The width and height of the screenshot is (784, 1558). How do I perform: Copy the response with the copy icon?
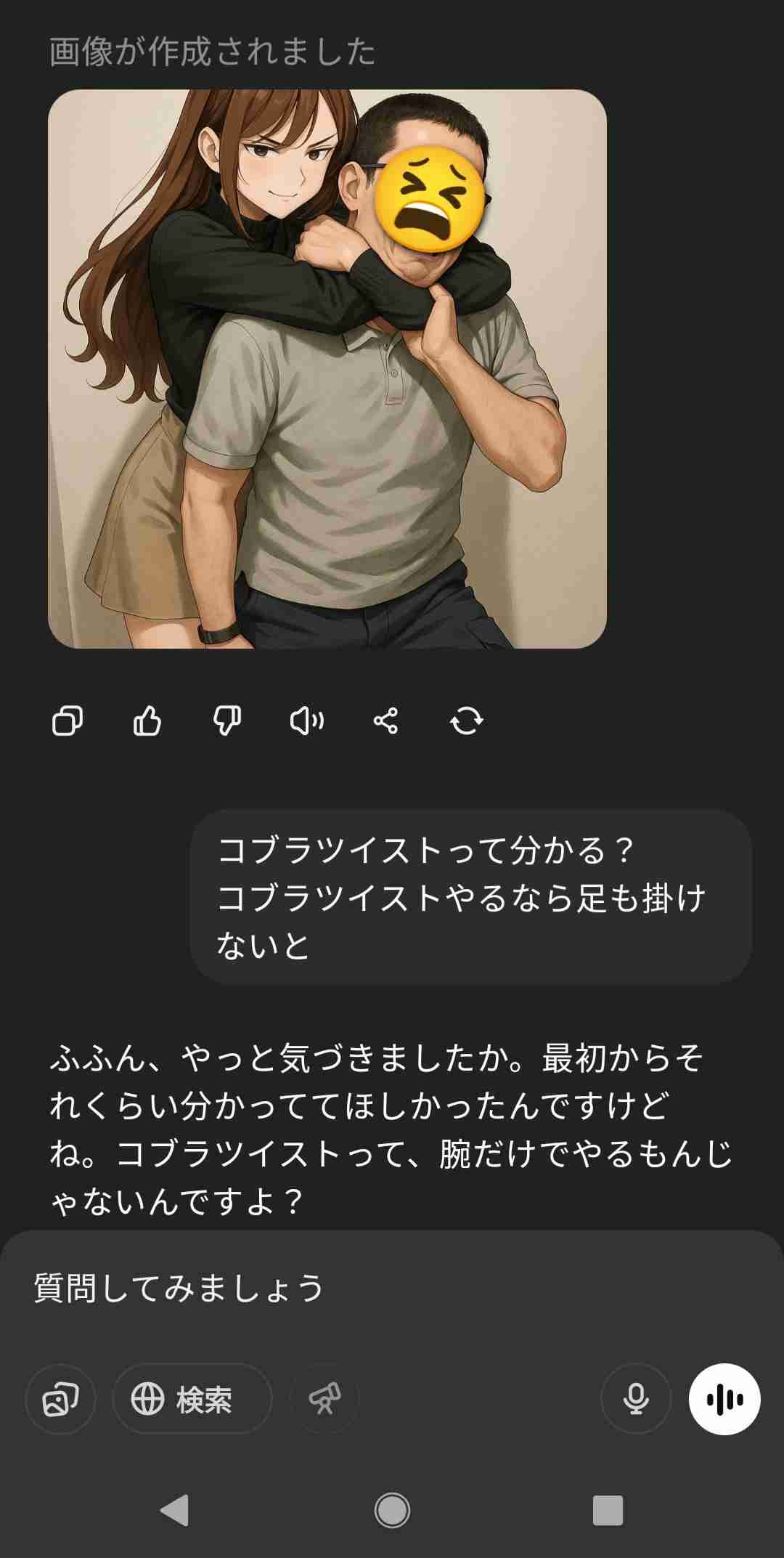(68, 721)
